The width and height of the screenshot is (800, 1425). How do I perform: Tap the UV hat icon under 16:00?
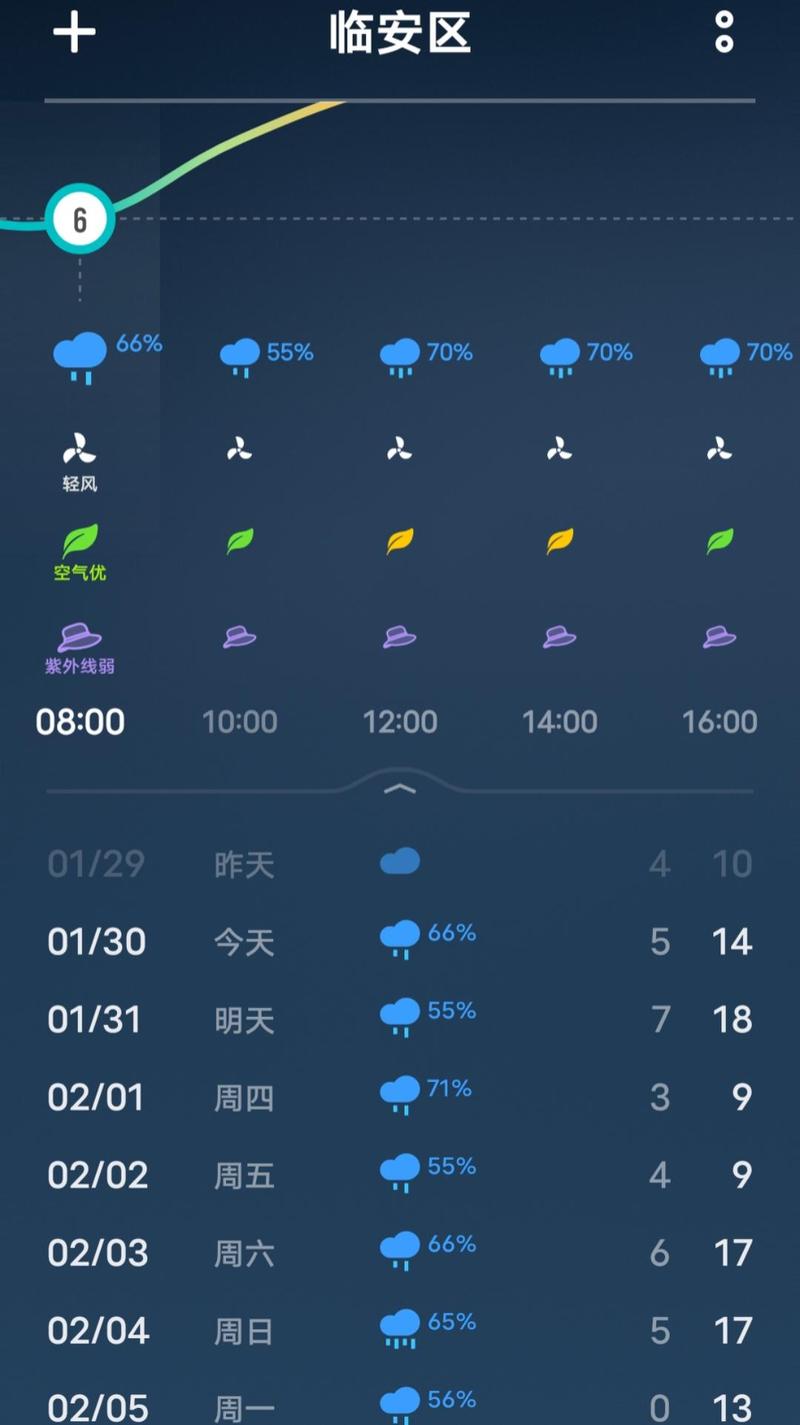[720, 635]
